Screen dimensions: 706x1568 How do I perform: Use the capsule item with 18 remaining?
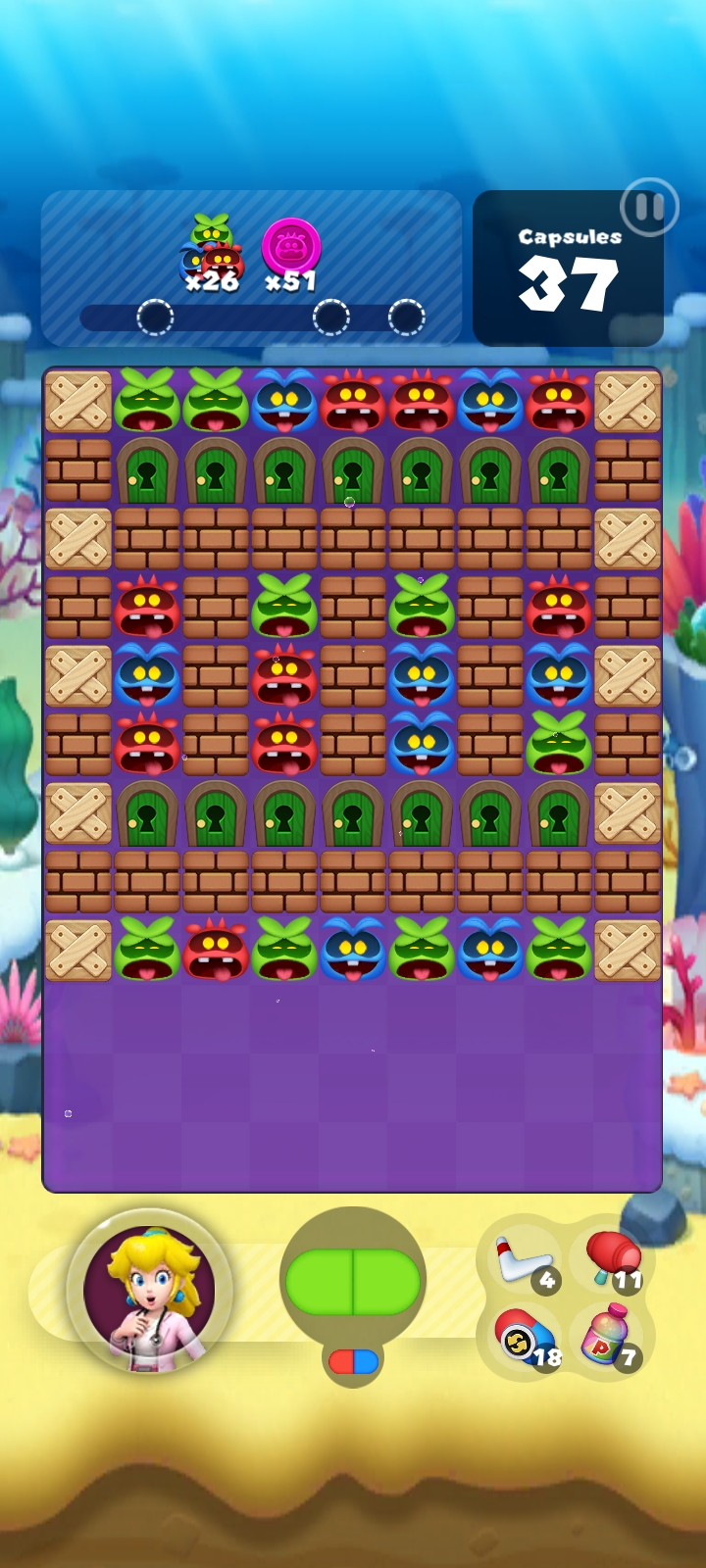(526, 1339)
